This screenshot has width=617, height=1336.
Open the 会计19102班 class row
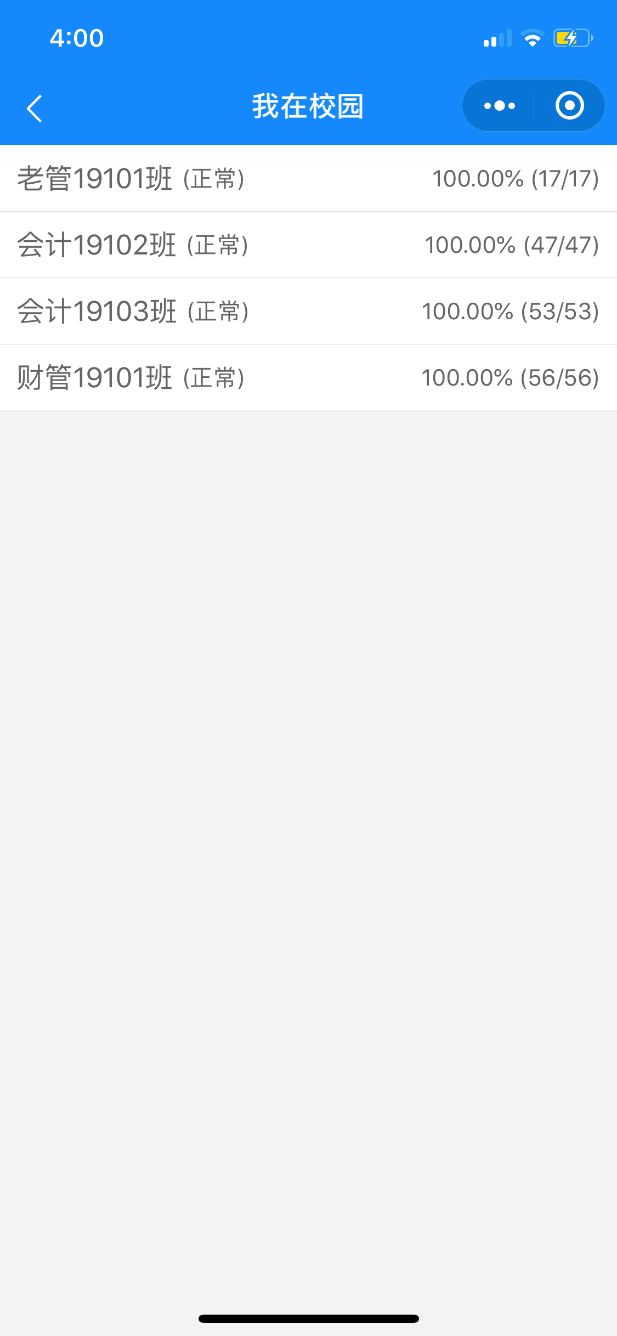tap(308, 245)
